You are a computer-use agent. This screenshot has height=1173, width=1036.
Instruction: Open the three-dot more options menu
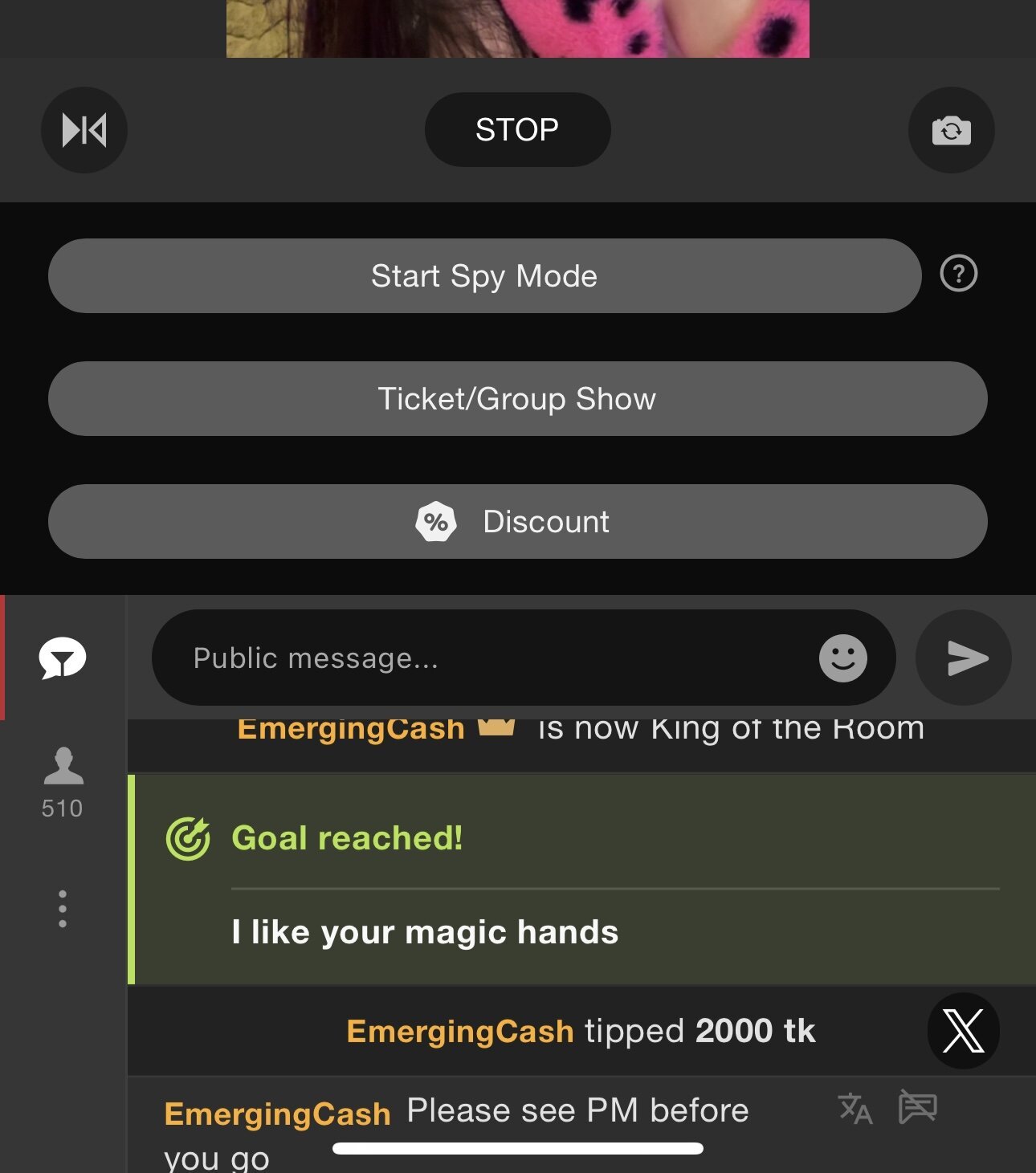(x=63, y=909)
